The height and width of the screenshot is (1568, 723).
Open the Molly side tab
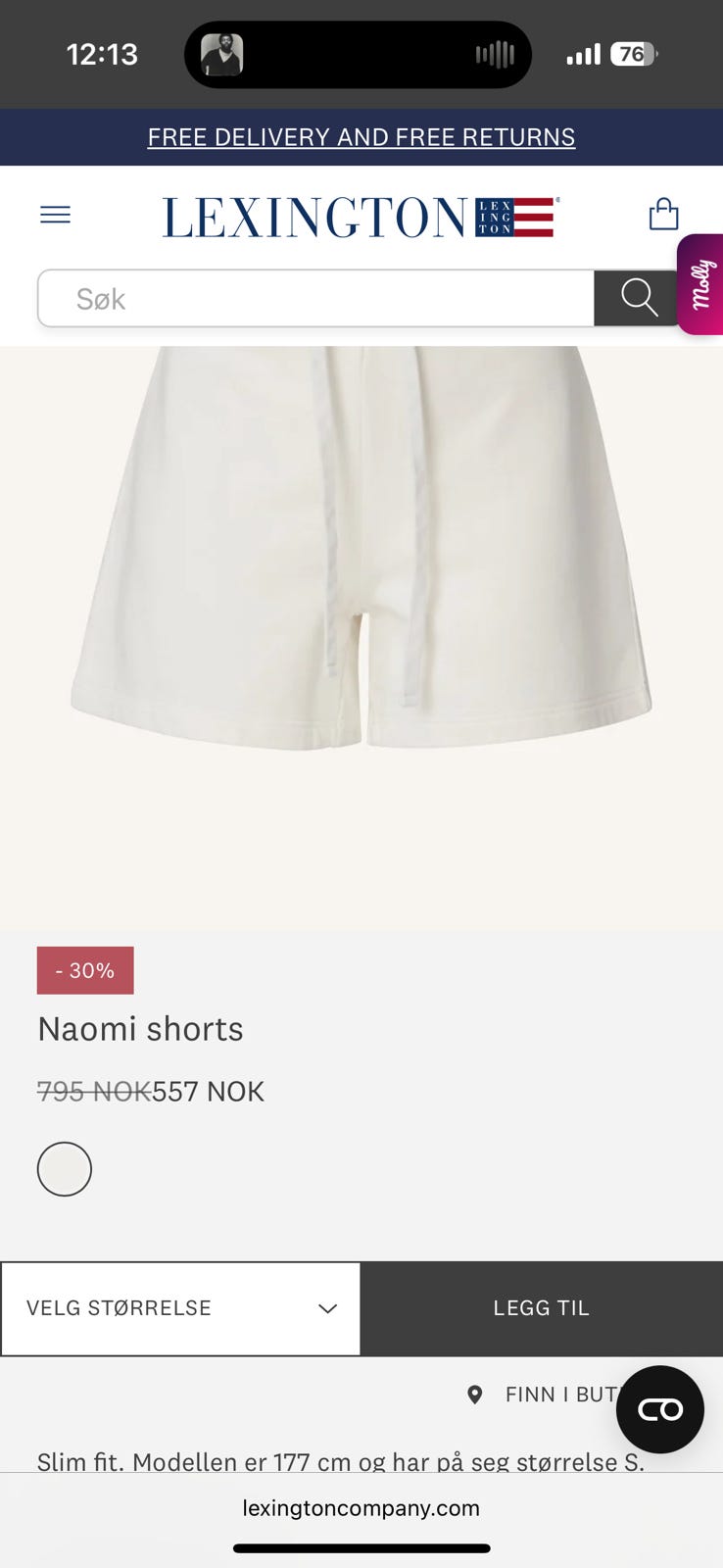701,284
